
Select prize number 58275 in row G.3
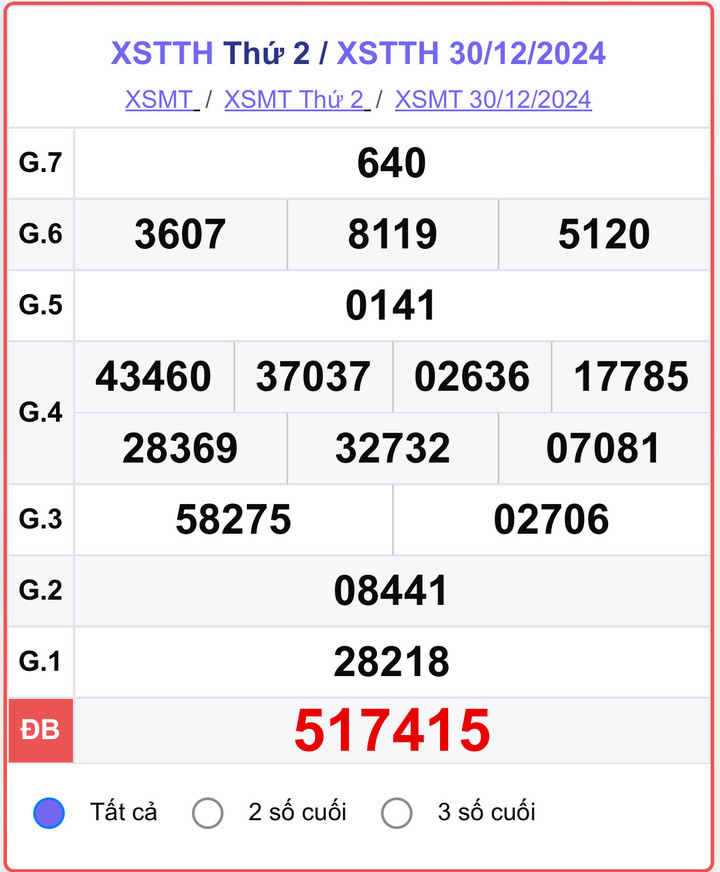tap(235, 520)
